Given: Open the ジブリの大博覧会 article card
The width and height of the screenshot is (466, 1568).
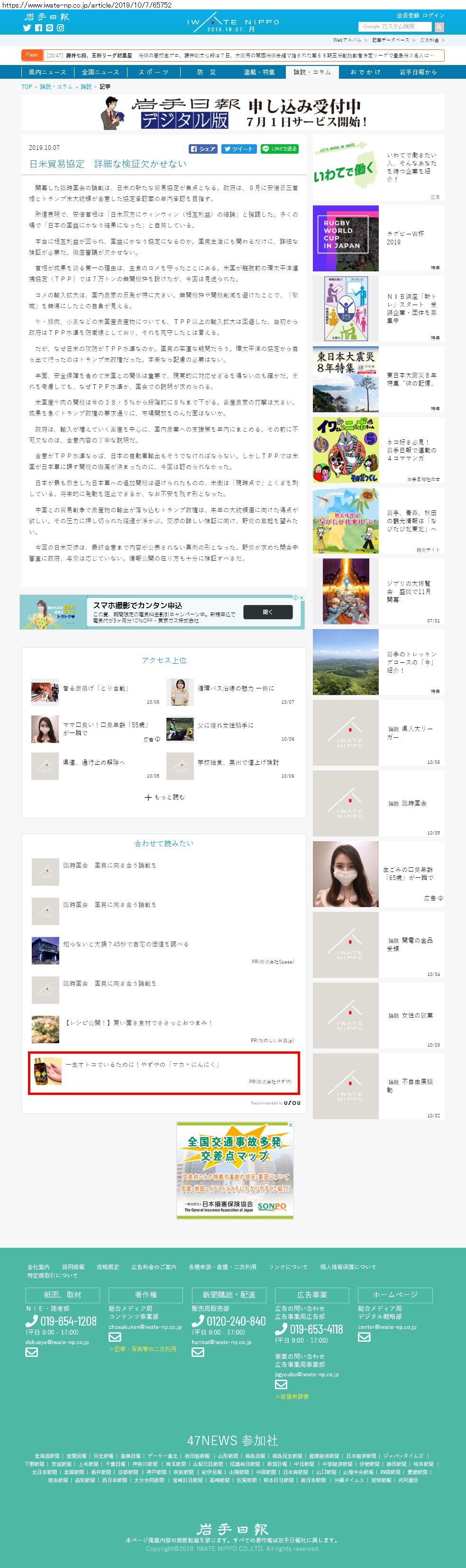Looking at the screenshot, I should click(x=378, y=591).
